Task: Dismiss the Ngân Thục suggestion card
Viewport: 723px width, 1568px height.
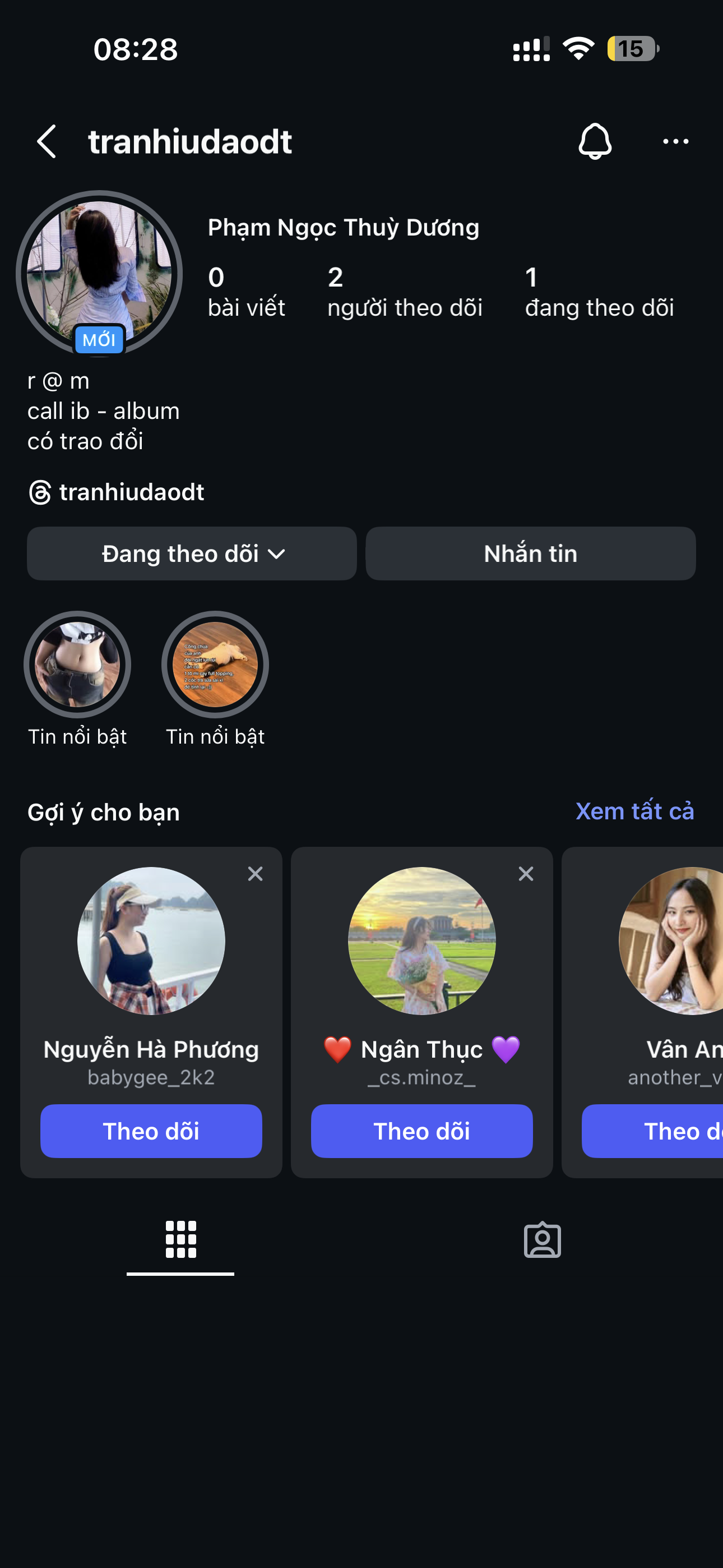Action: (x=526, y=874)
